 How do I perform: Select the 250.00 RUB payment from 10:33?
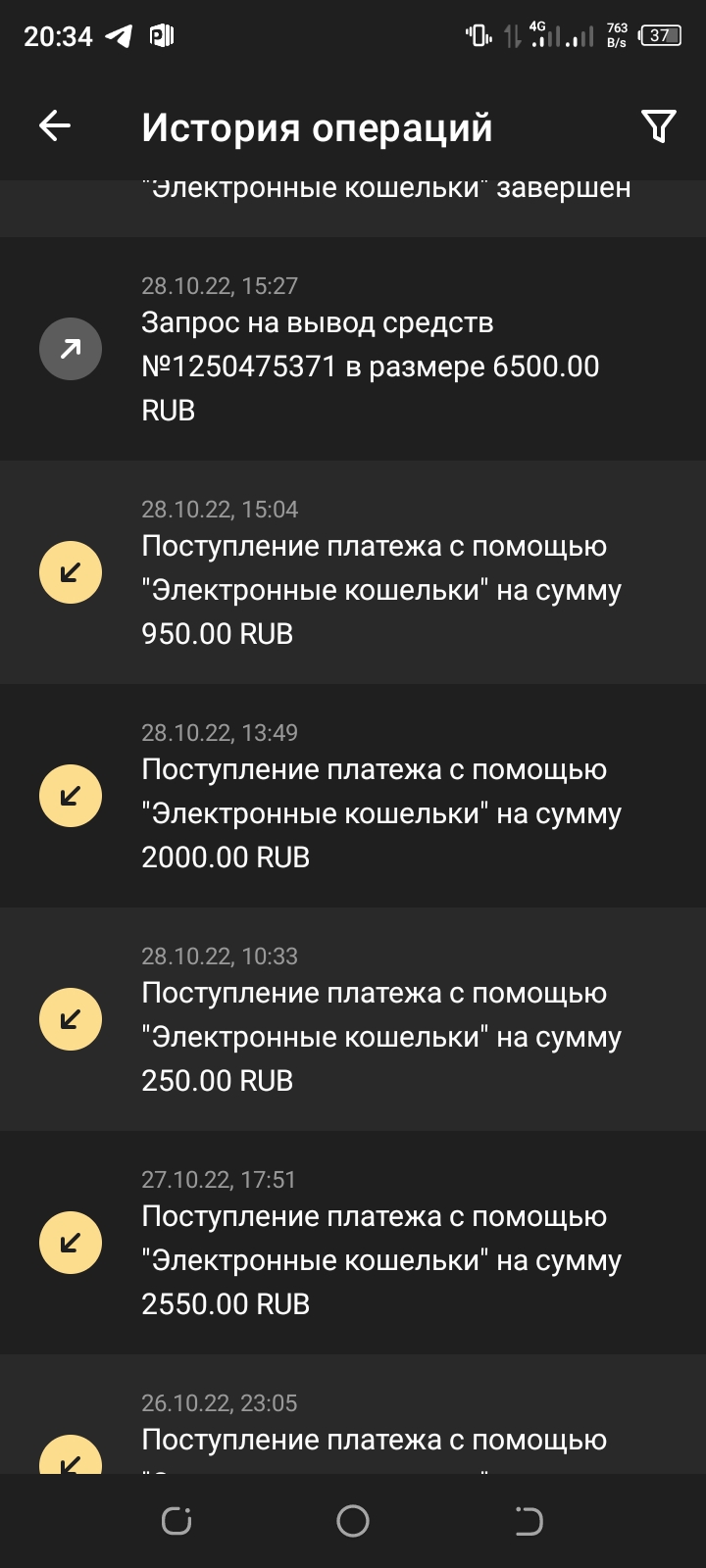[353, 1019]
